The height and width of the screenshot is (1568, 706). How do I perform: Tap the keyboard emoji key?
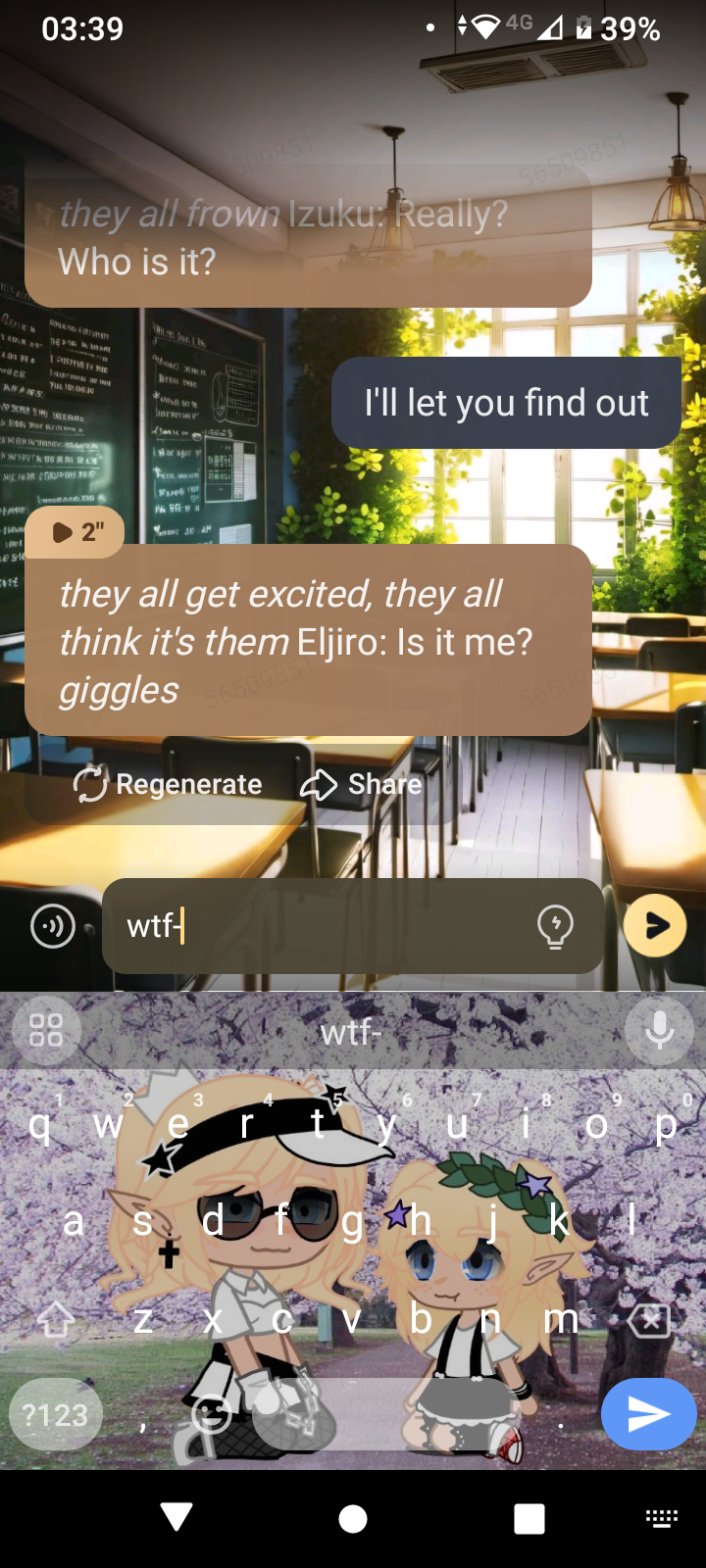coord(211,1414)
